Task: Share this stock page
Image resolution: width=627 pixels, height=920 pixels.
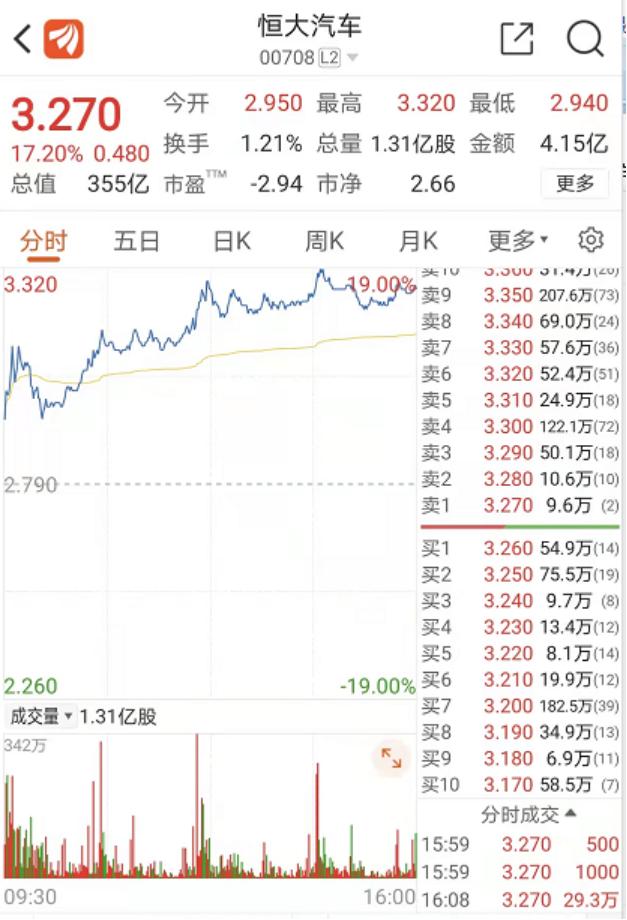Action: tap(517, 39)
